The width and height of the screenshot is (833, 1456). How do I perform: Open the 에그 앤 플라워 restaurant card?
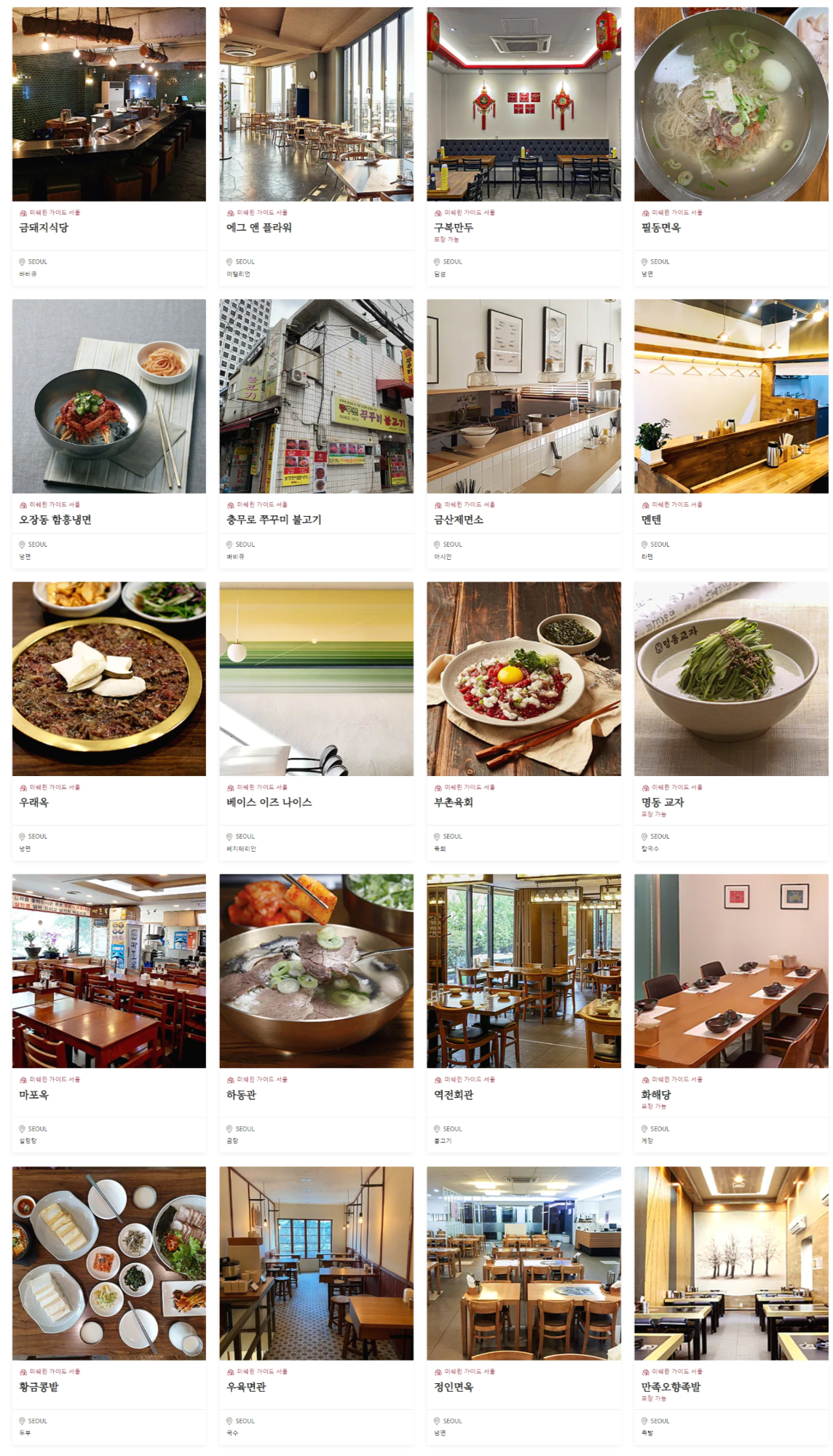[x=258, y=228]
